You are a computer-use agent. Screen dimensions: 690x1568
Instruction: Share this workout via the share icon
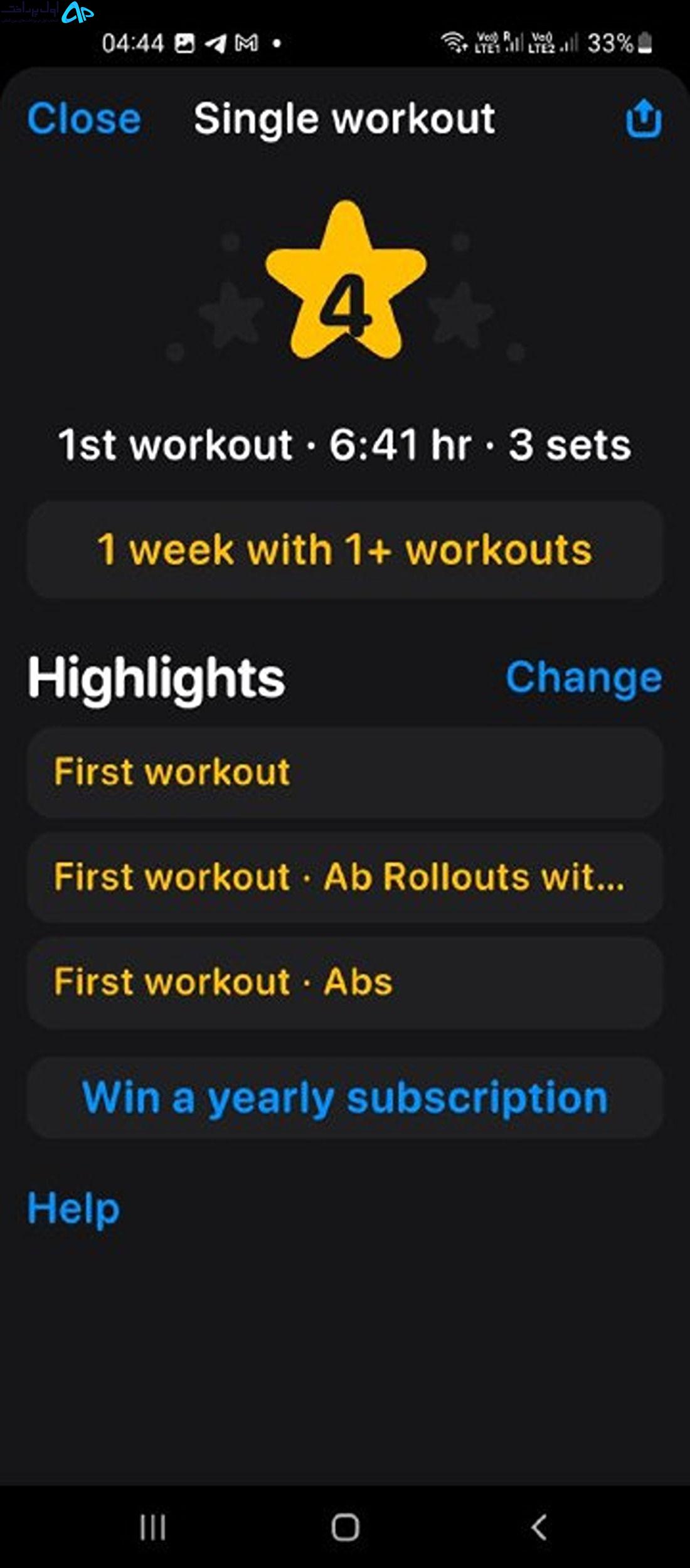644,119
